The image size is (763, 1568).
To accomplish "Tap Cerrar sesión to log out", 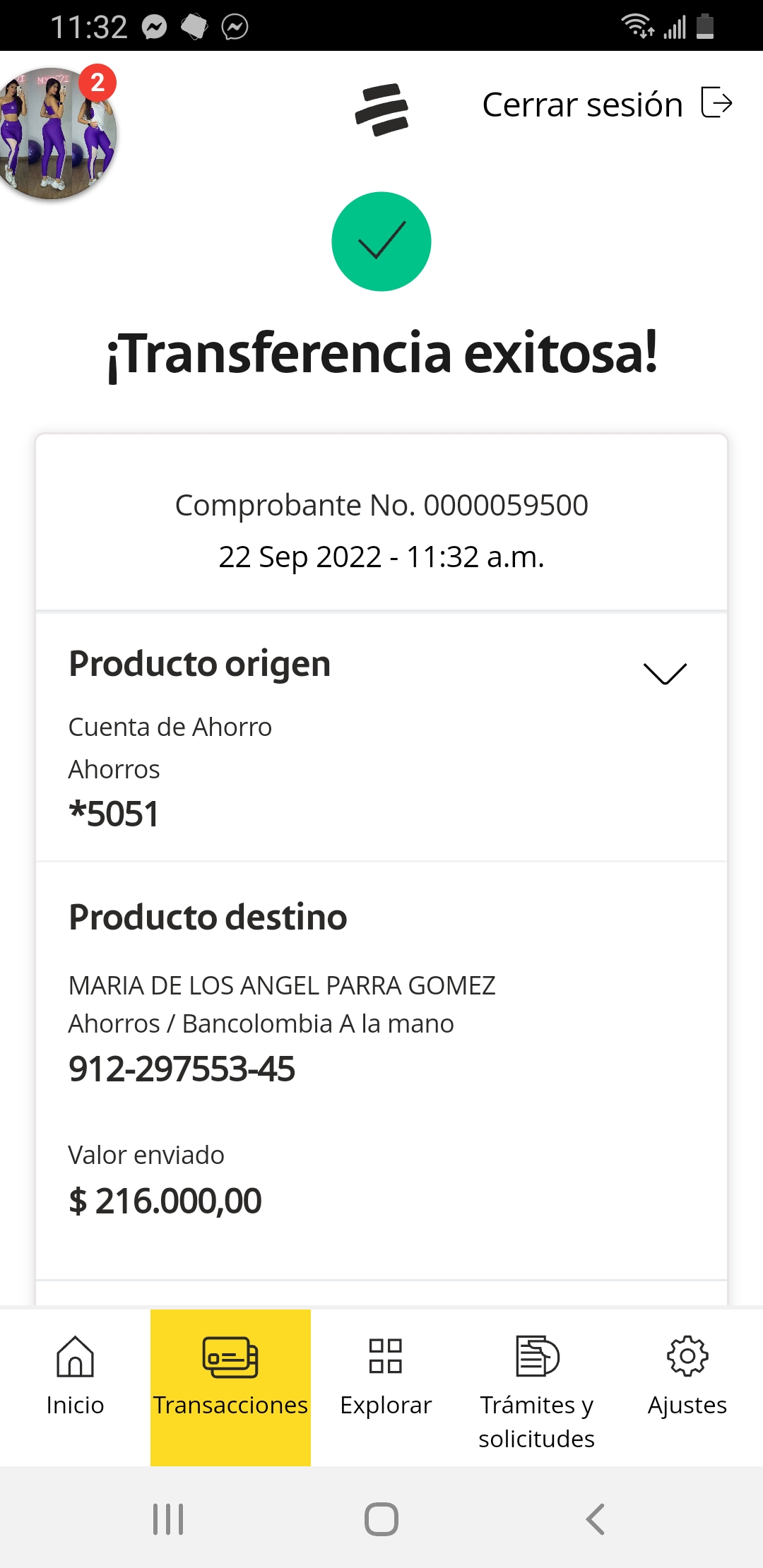I will pos(607,105).
